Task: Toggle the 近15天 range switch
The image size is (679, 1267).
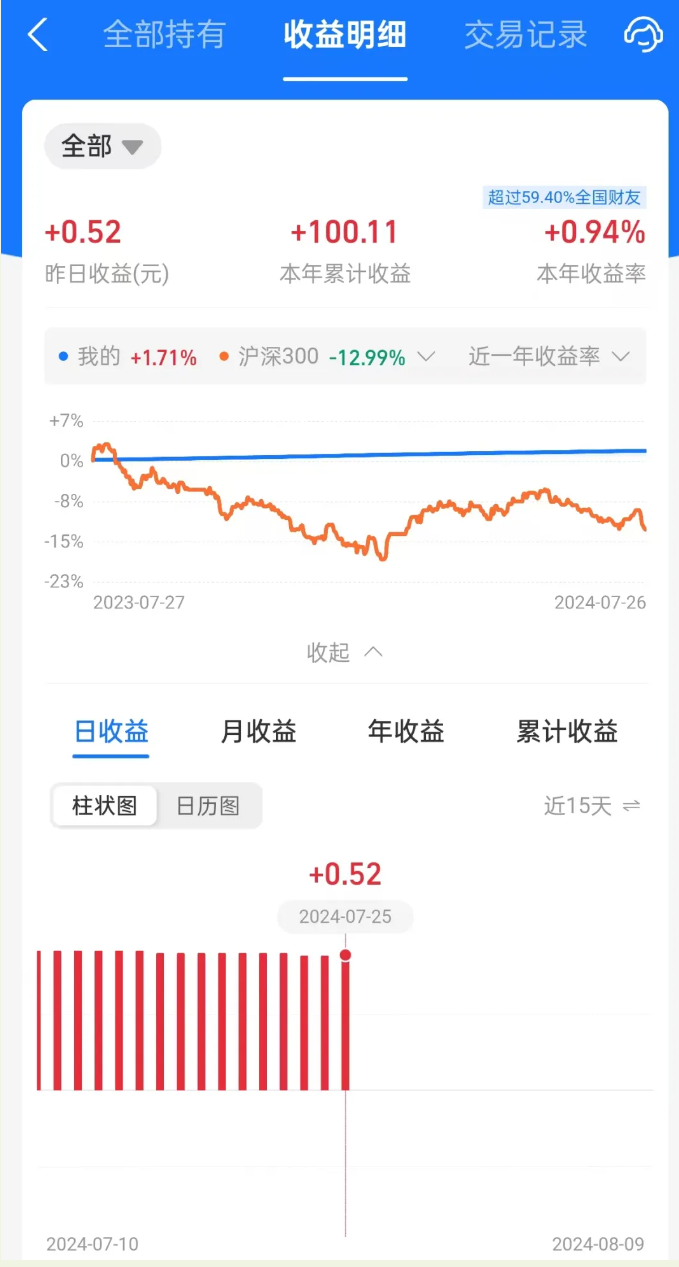Action: [x=592, y=806]
